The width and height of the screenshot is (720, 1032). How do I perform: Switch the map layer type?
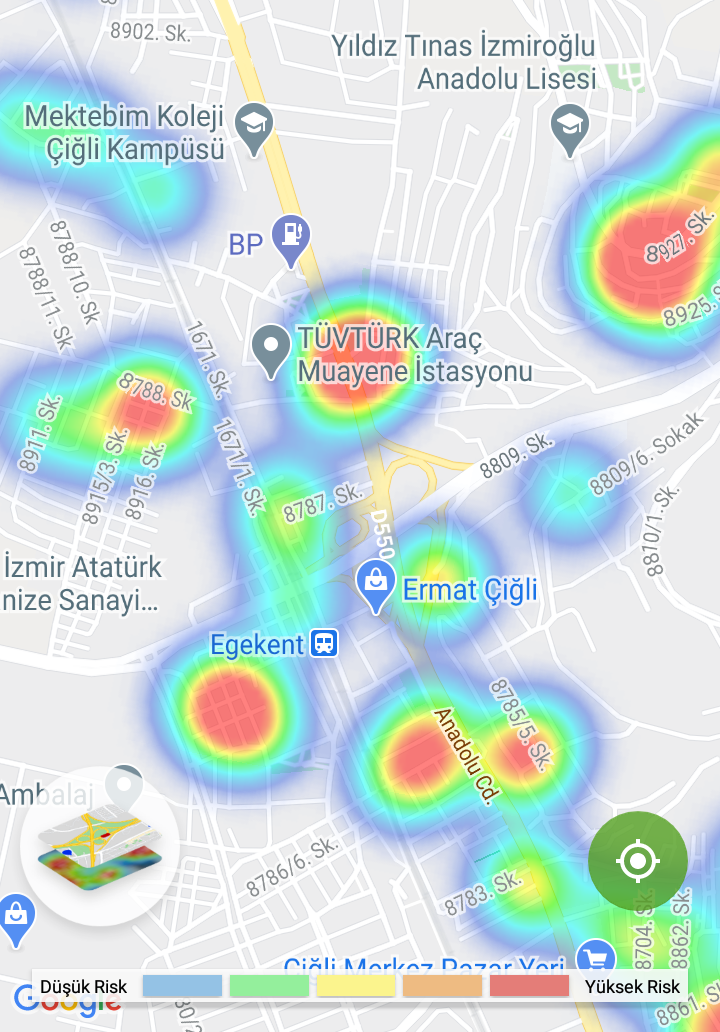(x=99, y=846)
